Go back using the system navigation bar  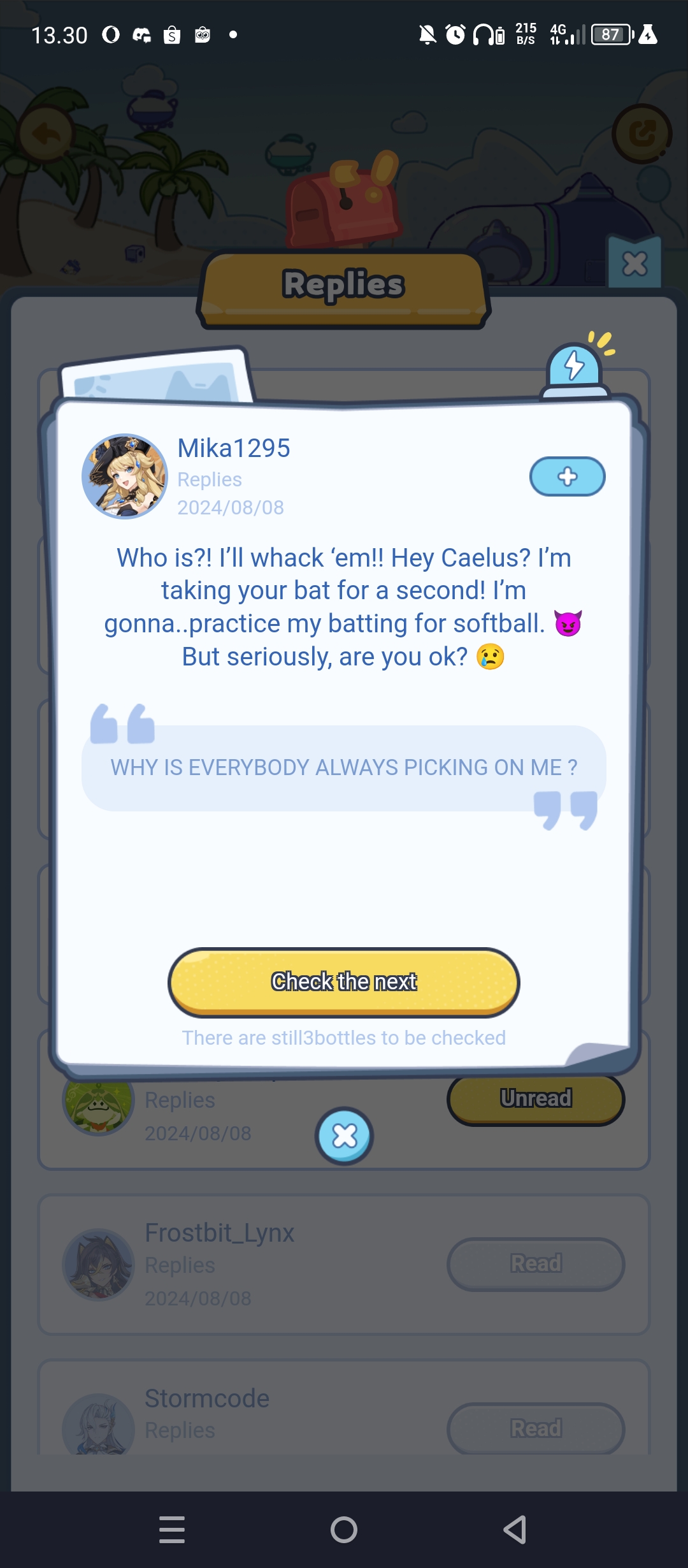tap(515, 1529)
